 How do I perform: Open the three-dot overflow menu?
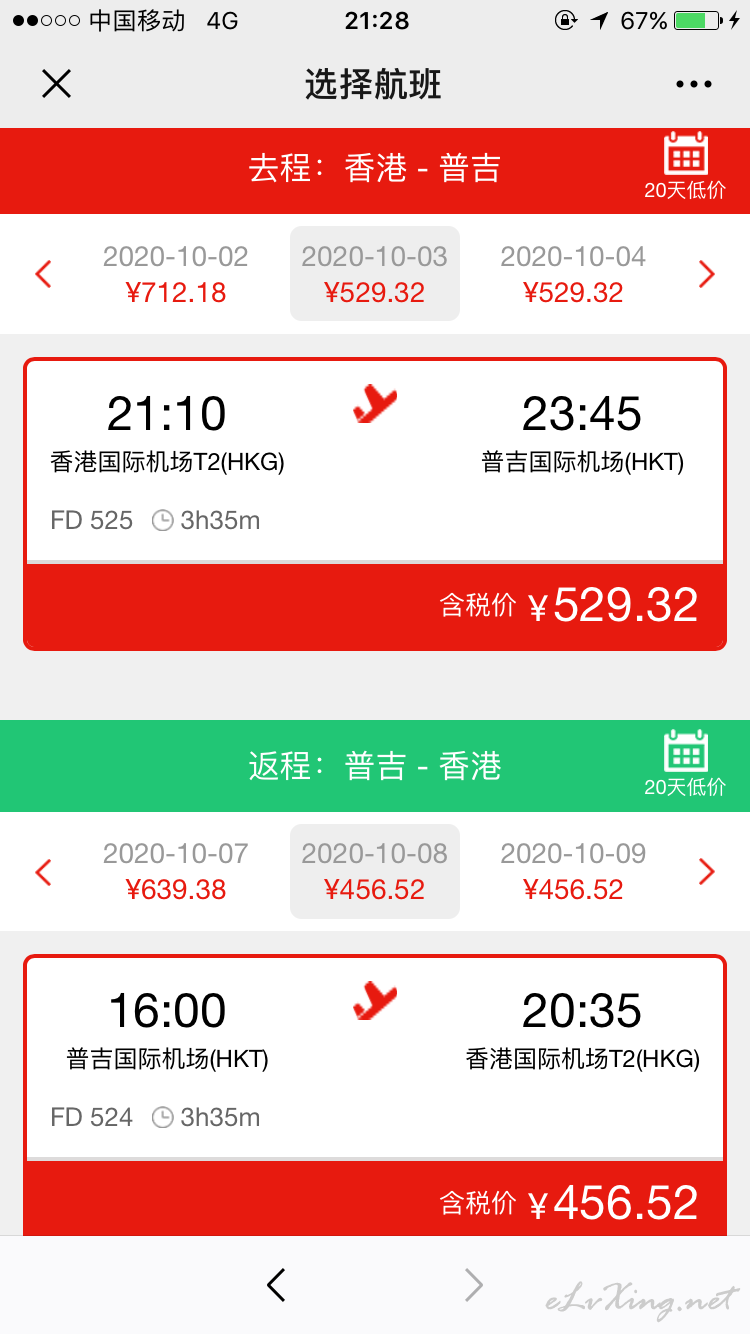(694, 85)
